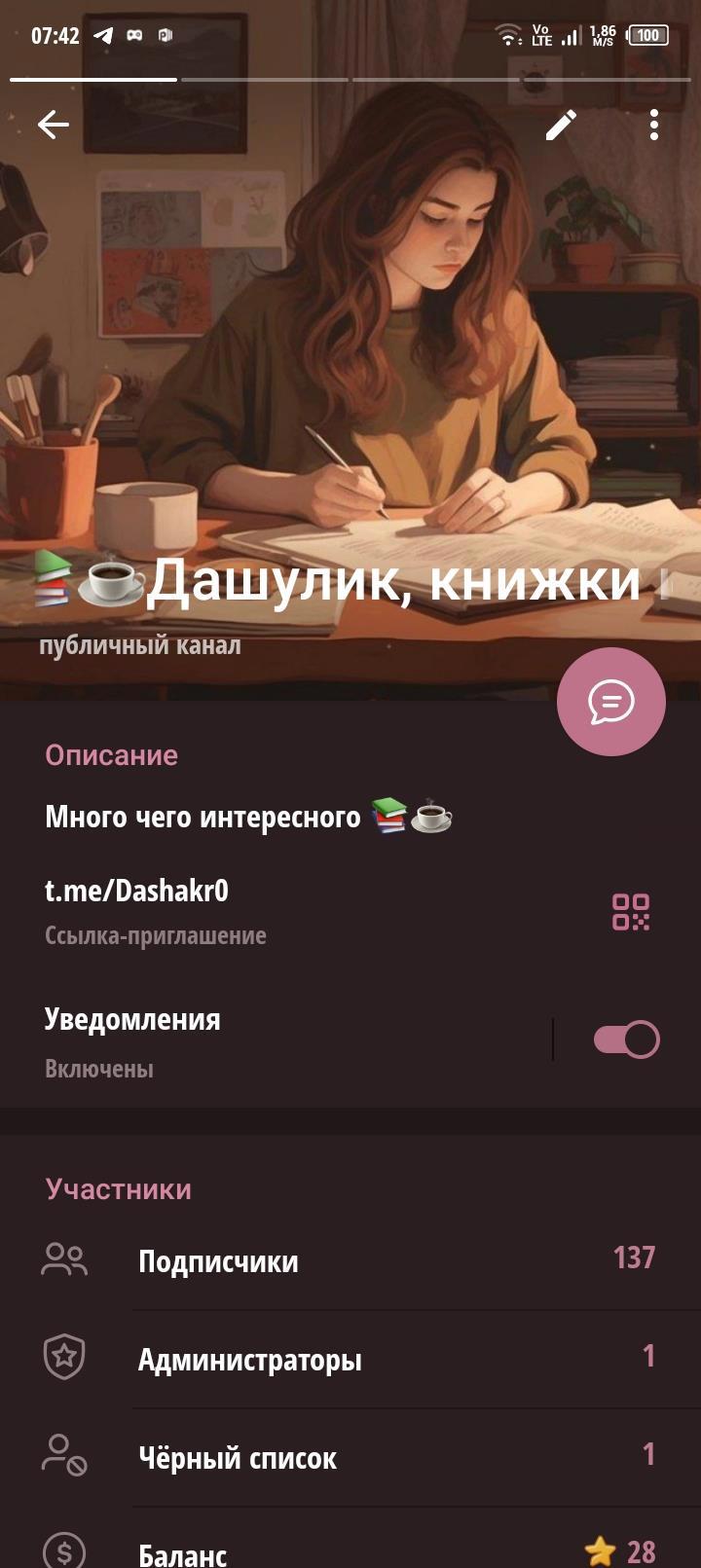Edit the channel with the pencil icon
The width and height of the screenshot is (701, 1568).
561,125
